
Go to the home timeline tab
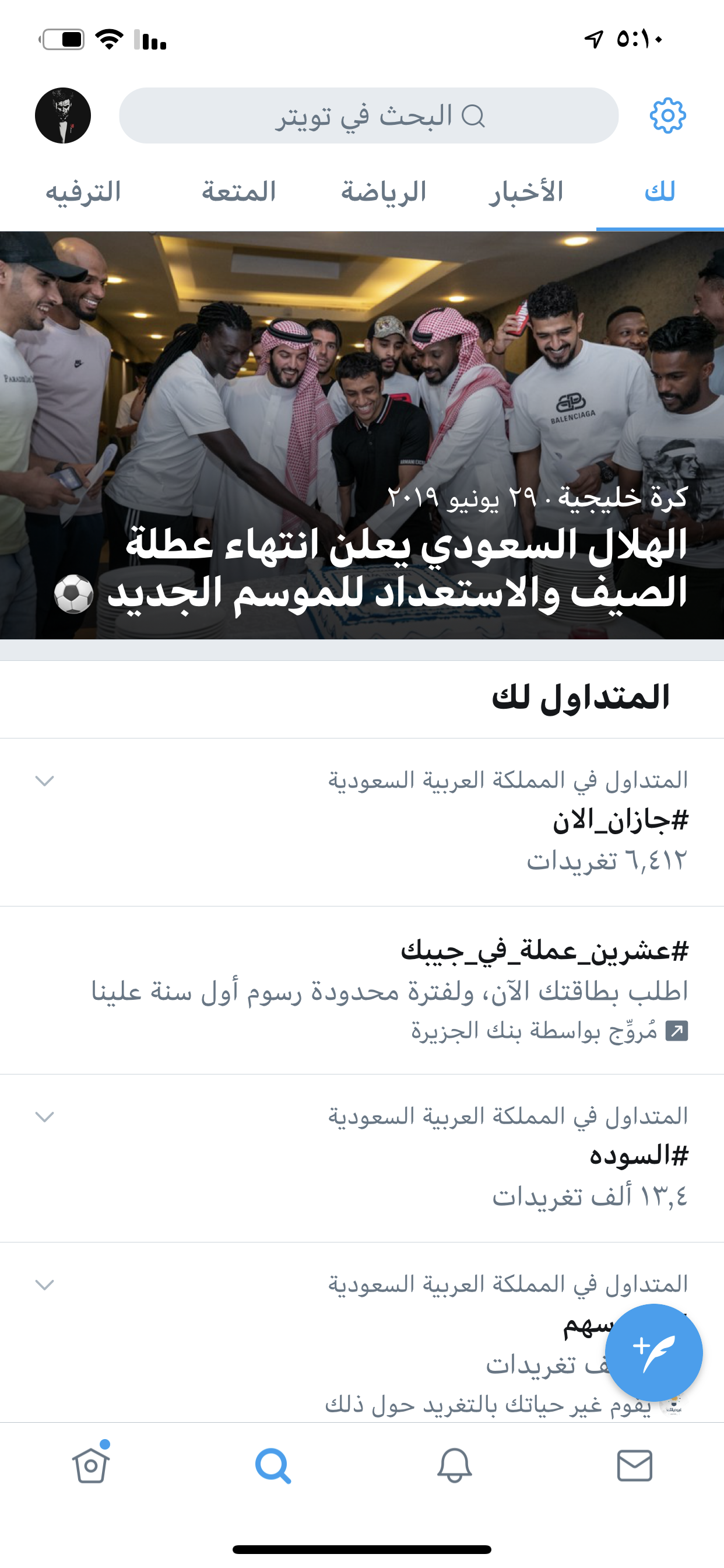pyautogui.click(x=92, y=1465)
